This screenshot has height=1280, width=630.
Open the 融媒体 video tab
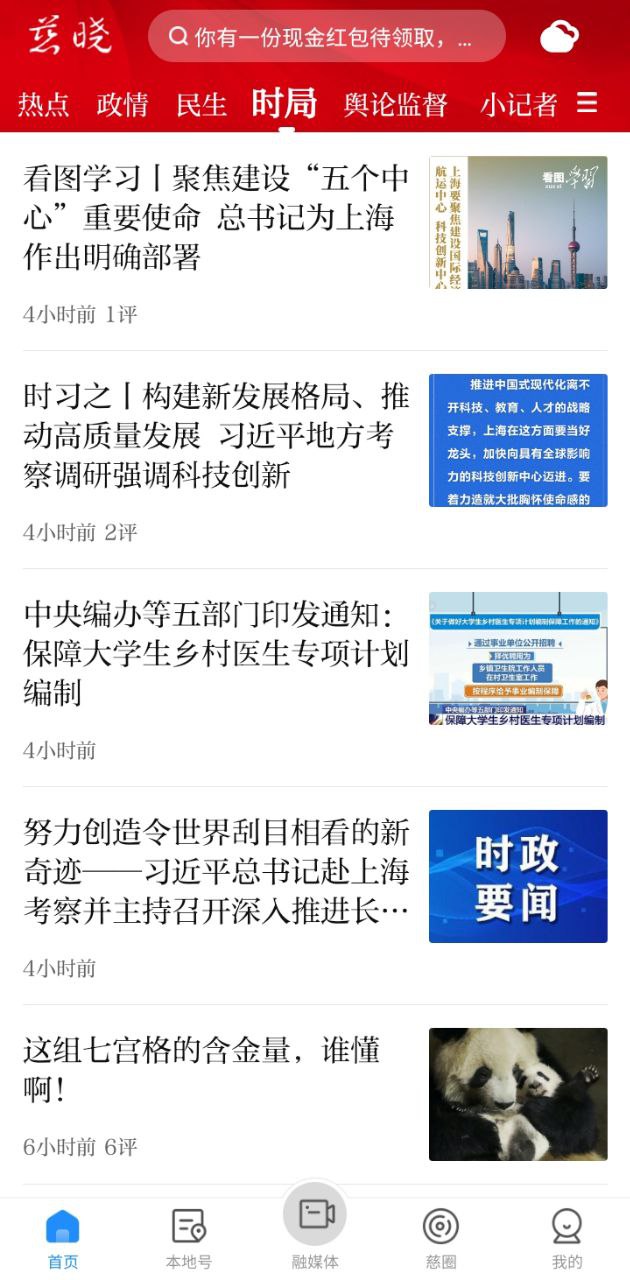click(315, 1226)
